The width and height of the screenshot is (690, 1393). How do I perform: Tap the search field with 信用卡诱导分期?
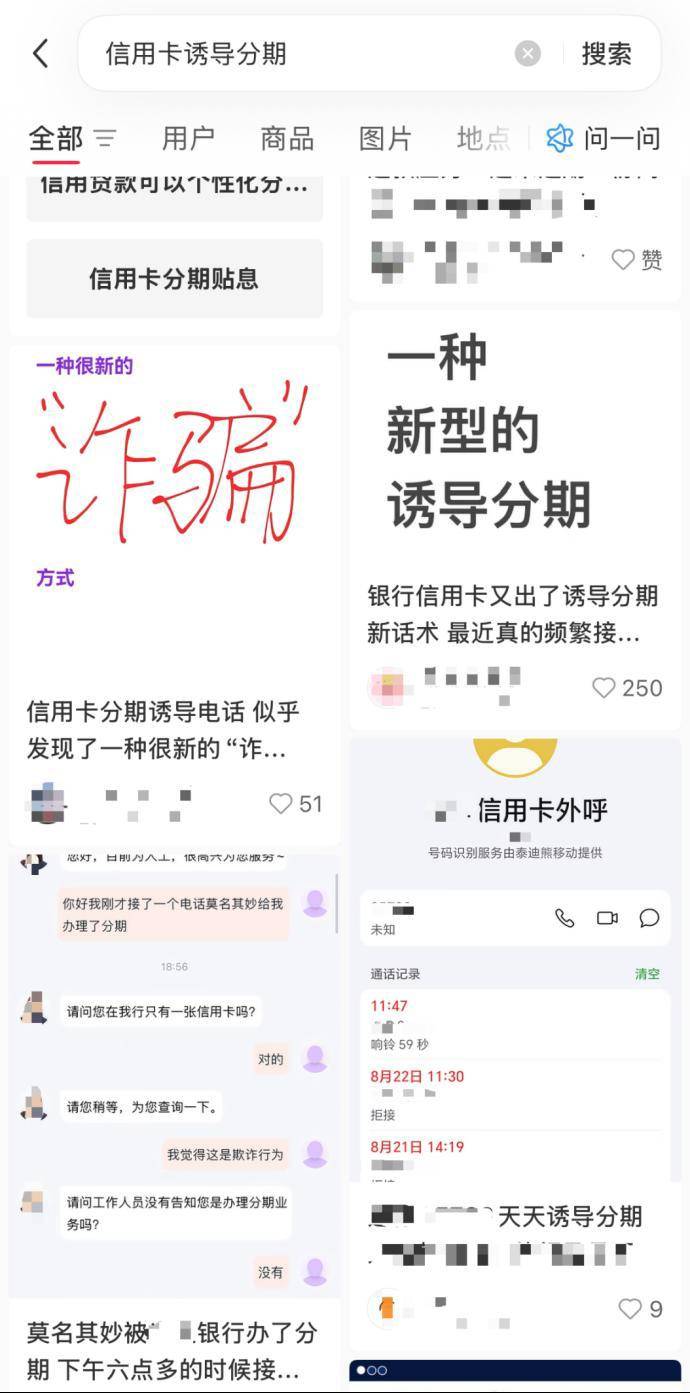[300, 53]
